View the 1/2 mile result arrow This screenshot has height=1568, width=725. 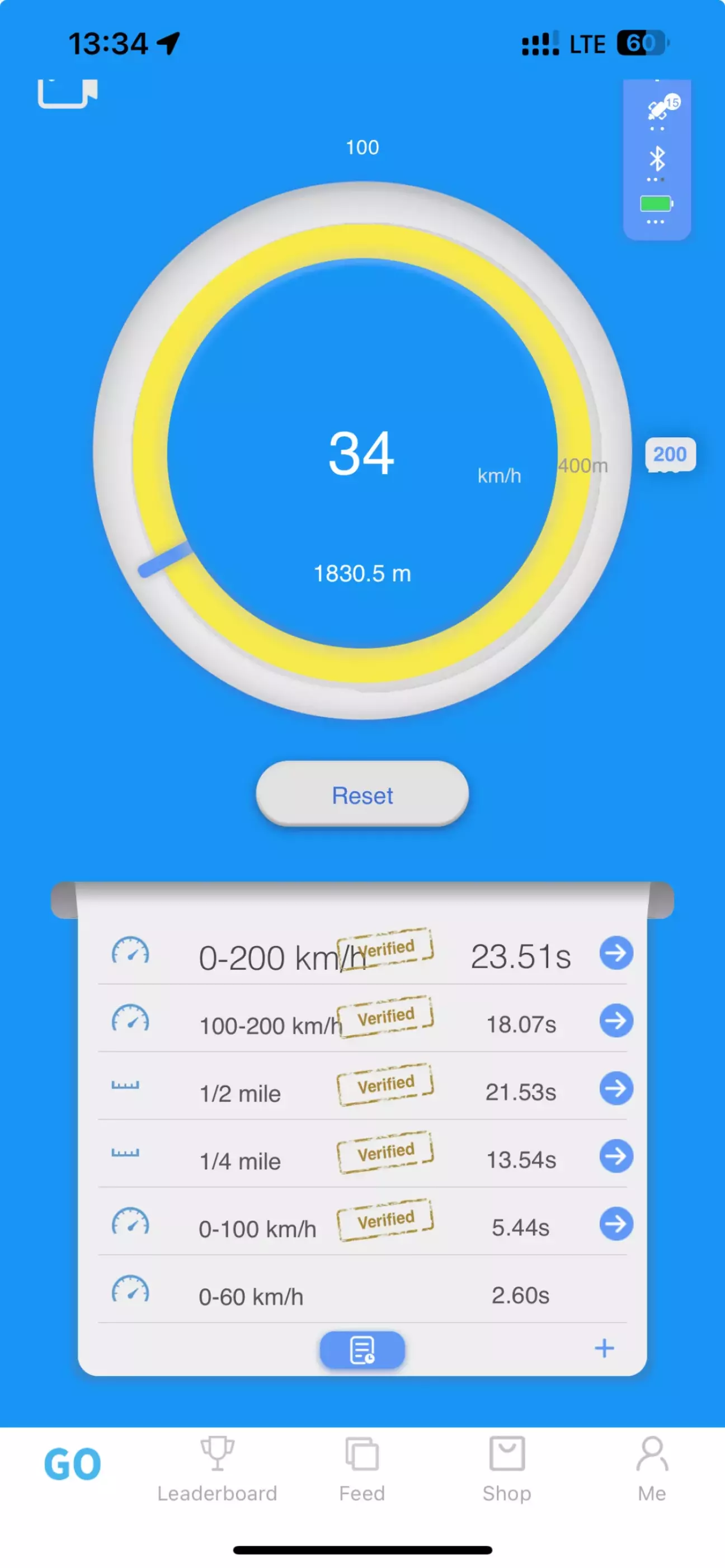click(616, 1088)
